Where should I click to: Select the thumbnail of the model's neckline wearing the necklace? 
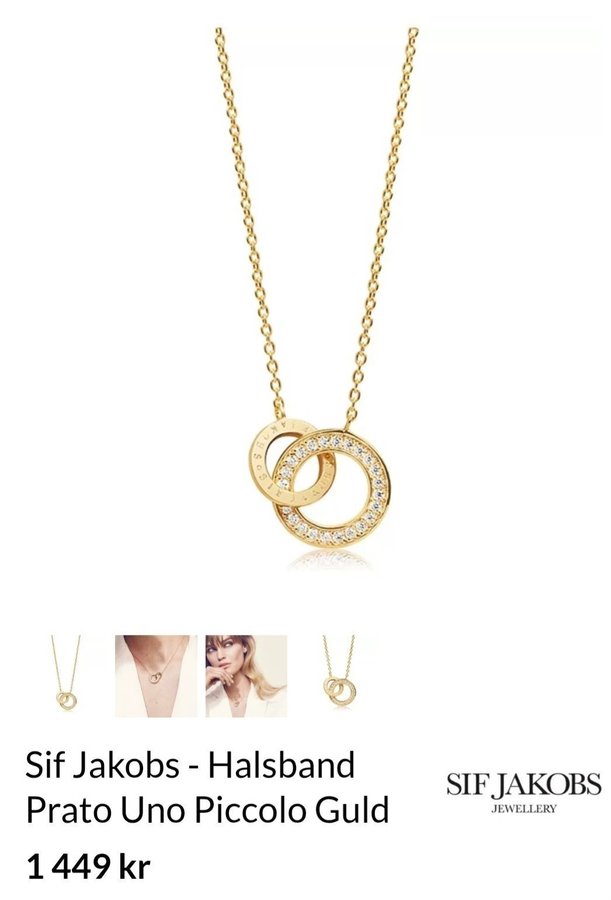pos(155,676)
